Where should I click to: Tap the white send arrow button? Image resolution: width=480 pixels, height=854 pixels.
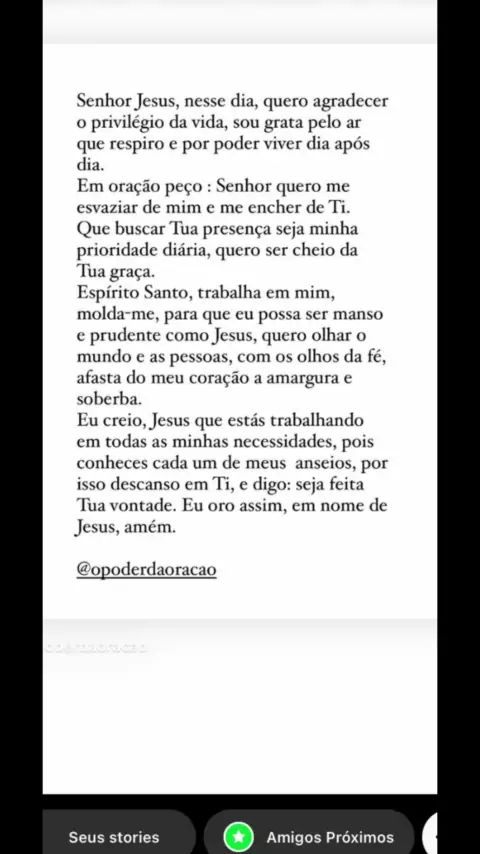tap(430, 835)
